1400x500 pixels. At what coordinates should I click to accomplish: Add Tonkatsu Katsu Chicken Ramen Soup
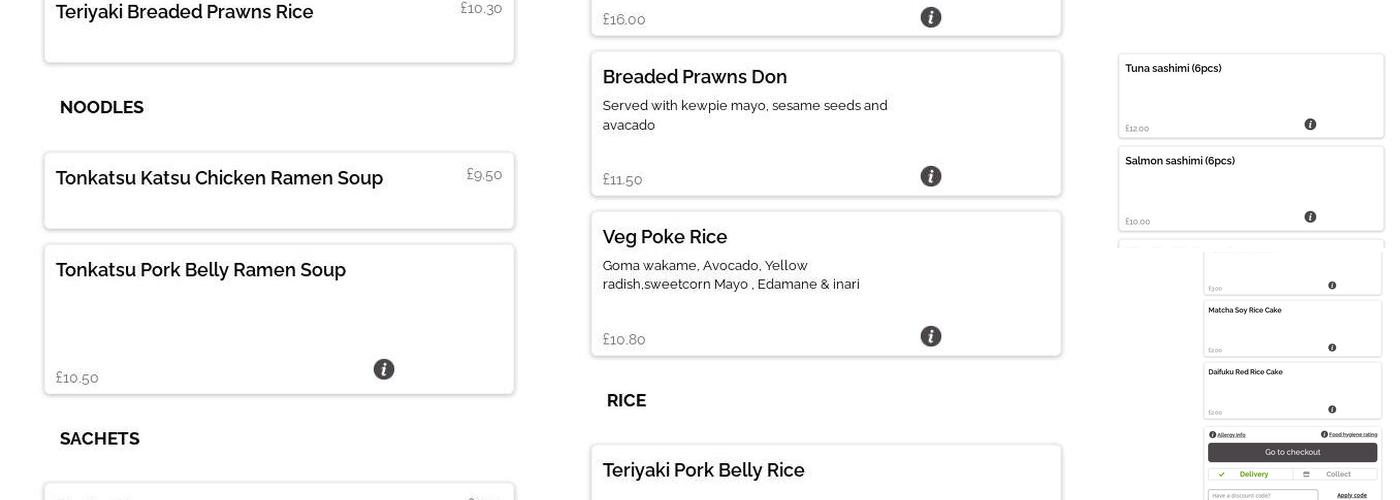pos(278,190)
